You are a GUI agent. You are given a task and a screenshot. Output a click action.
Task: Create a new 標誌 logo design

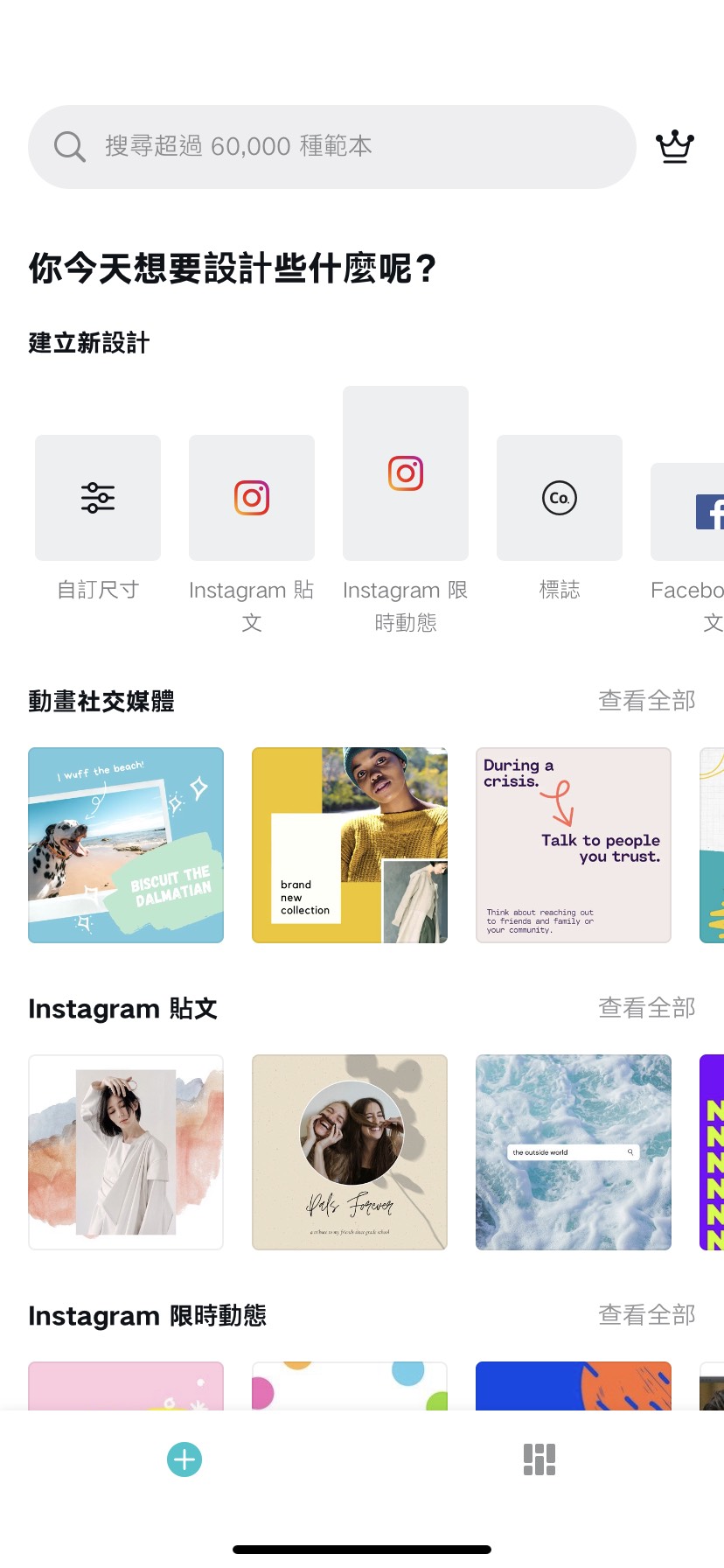(x=560, y=498)
